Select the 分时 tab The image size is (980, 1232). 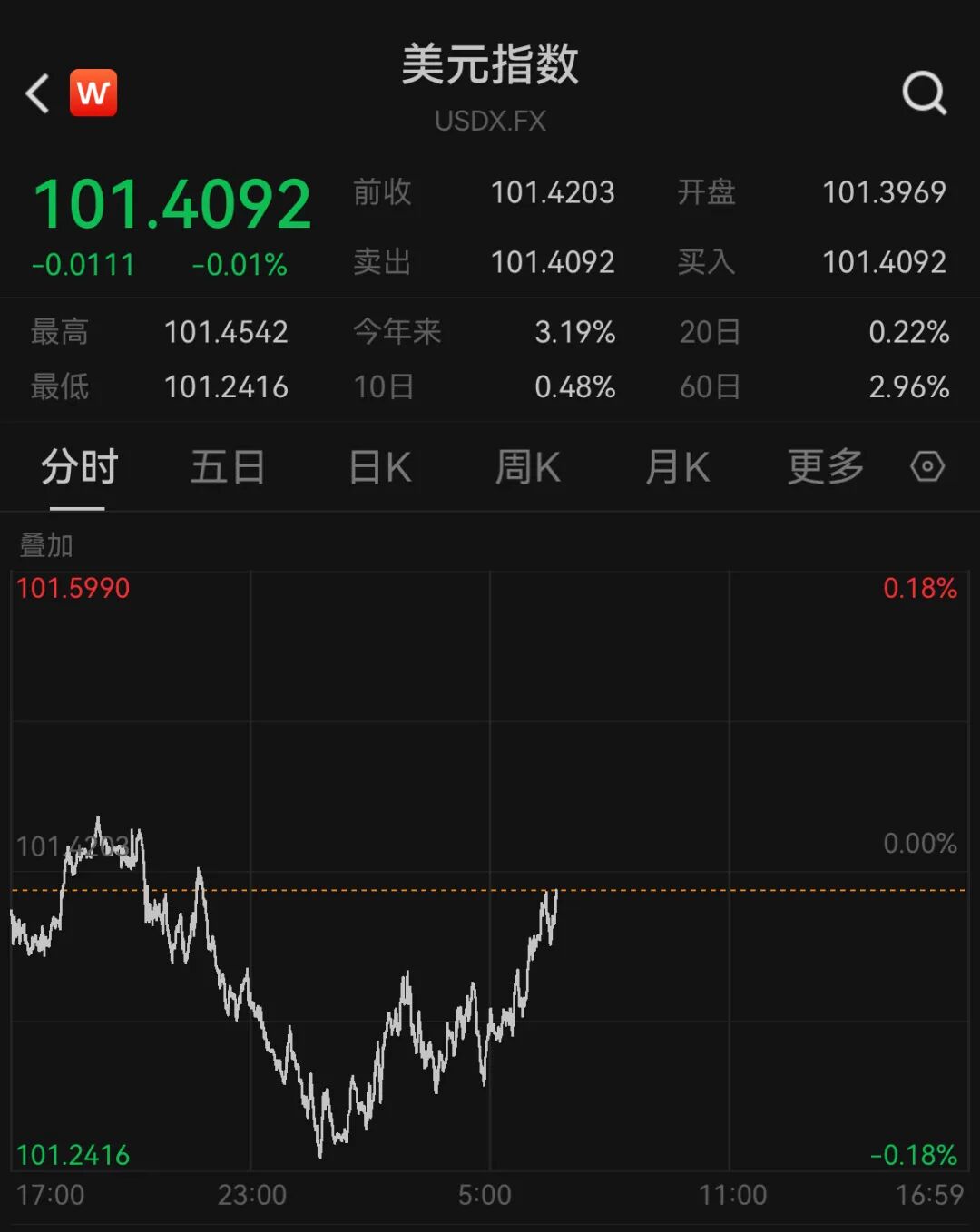80,467
